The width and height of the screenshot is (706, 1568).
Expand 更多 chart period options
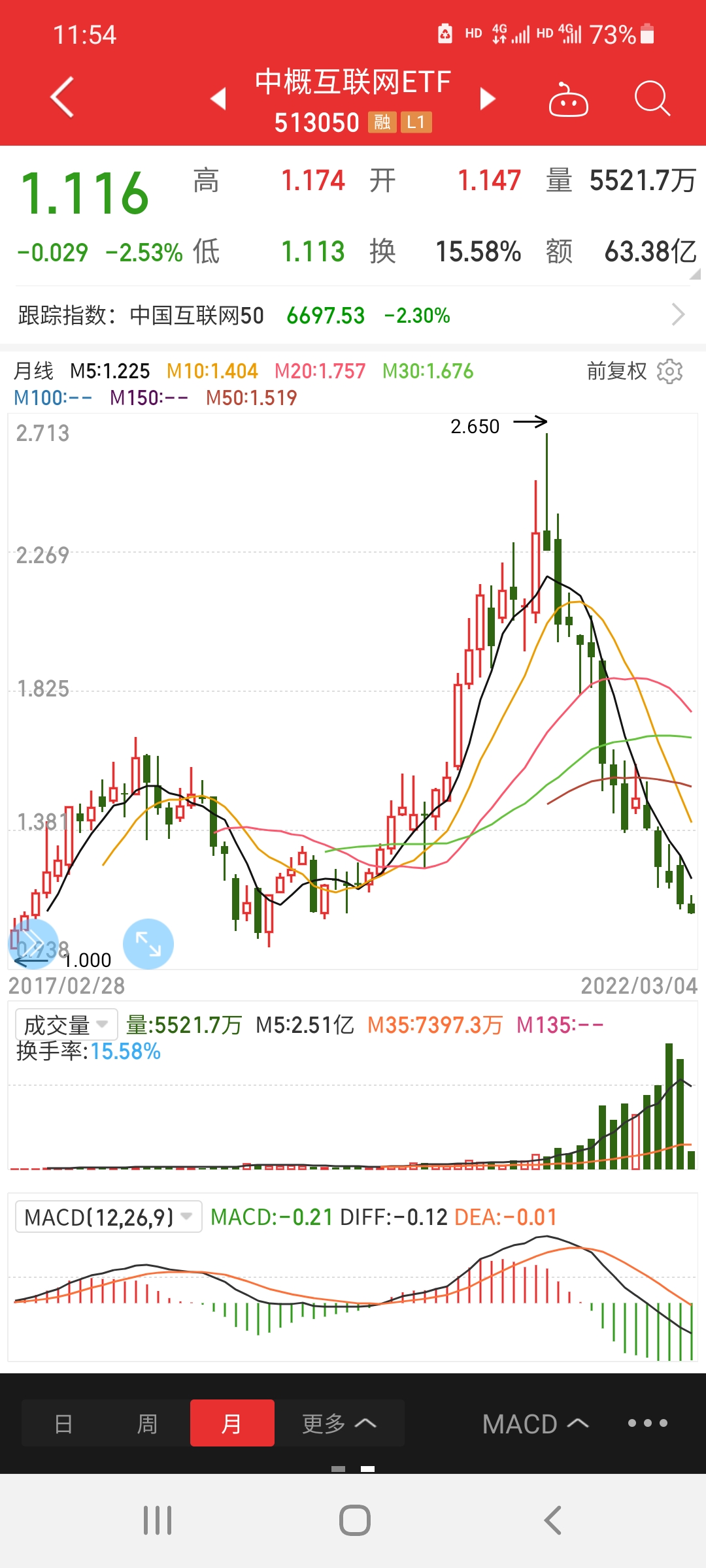coord(339,1424)
